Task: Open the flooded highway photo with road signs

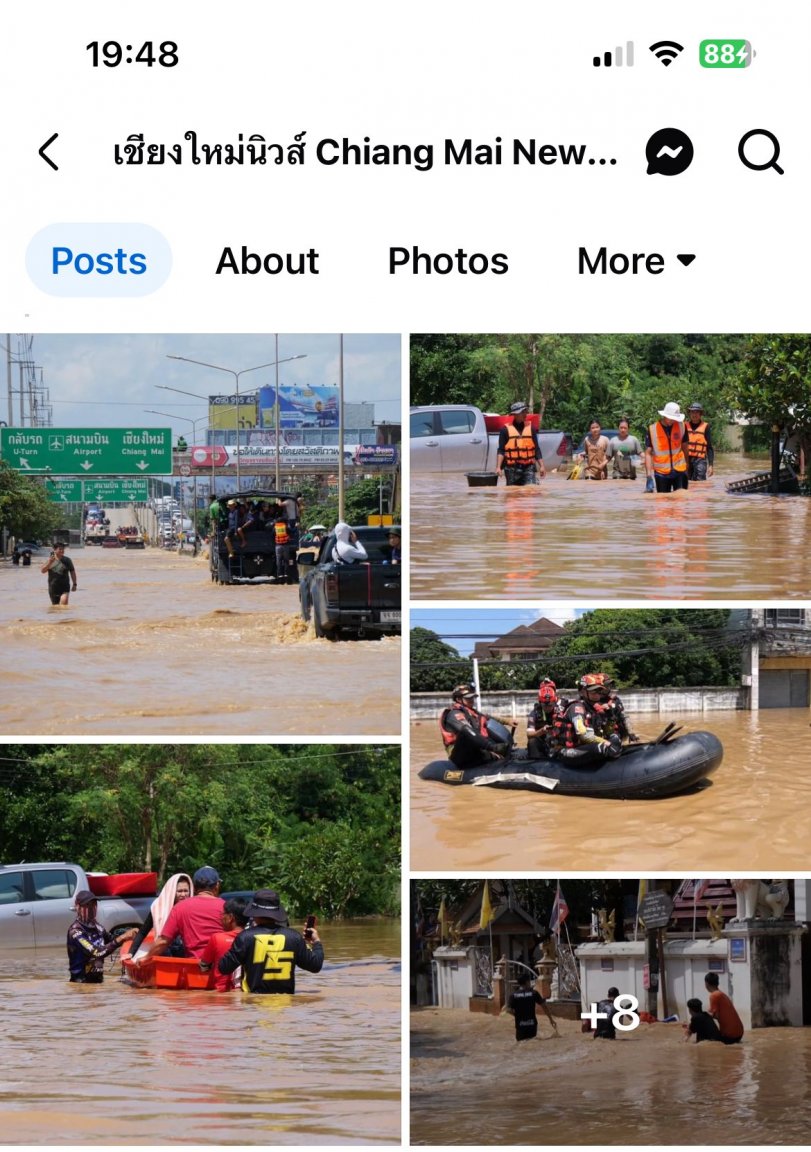Action: click(200, 534)
